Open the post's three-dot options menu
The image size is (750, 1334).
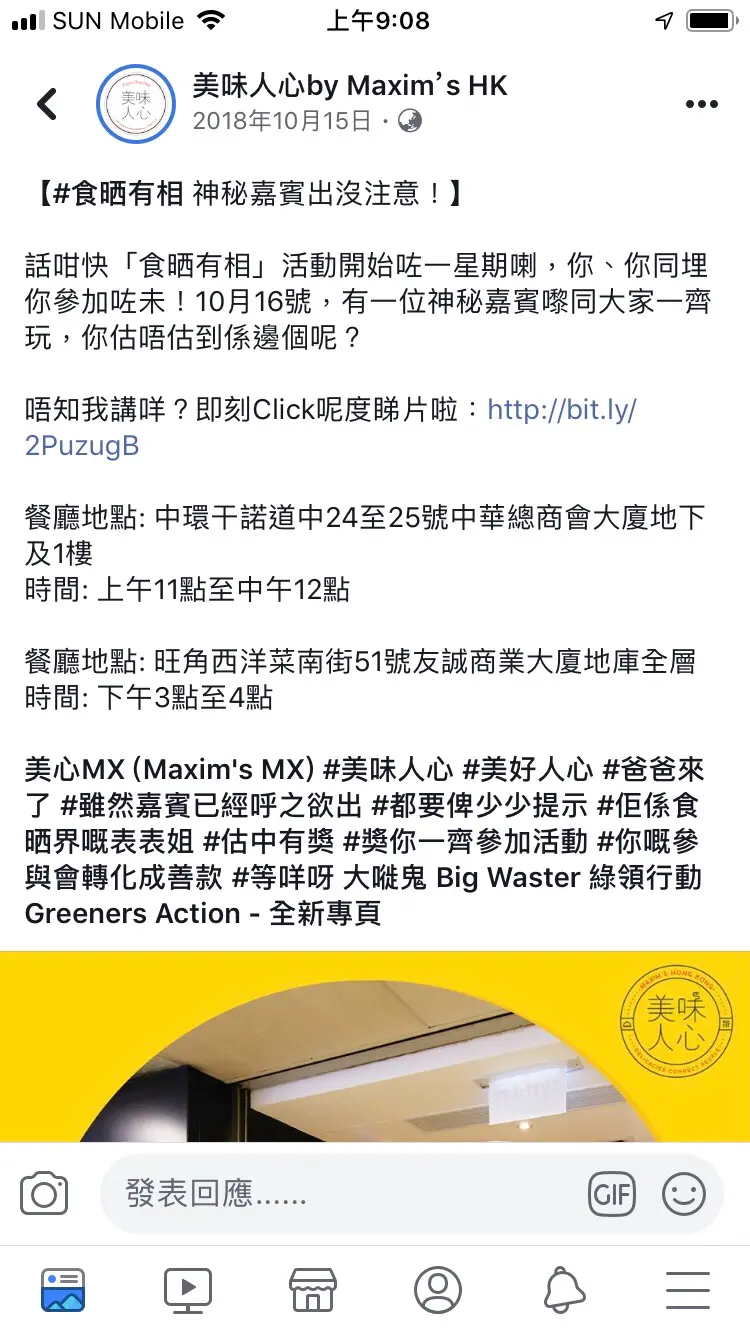[x=701, y=104]
